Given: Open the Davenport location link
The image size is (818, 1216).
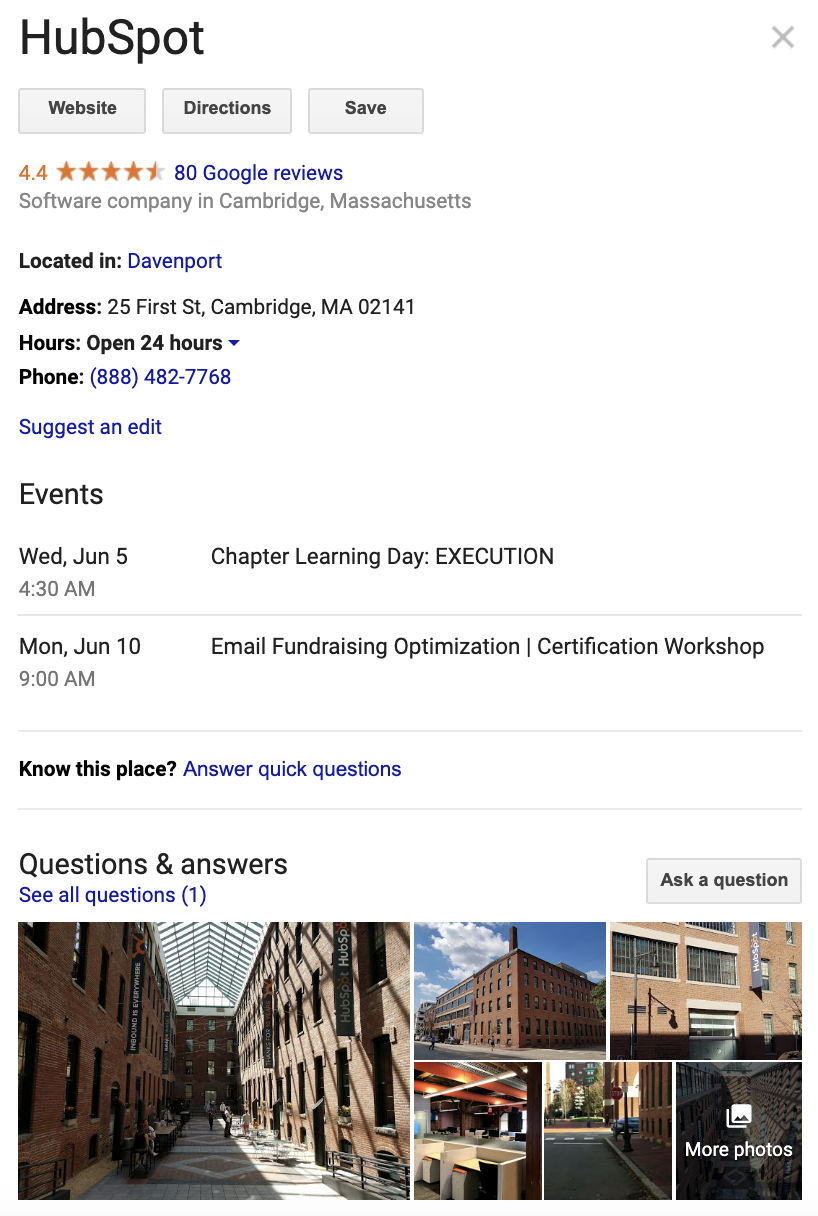Looking at the screenshot, I should pyautogui.click(x=174, y=261).
